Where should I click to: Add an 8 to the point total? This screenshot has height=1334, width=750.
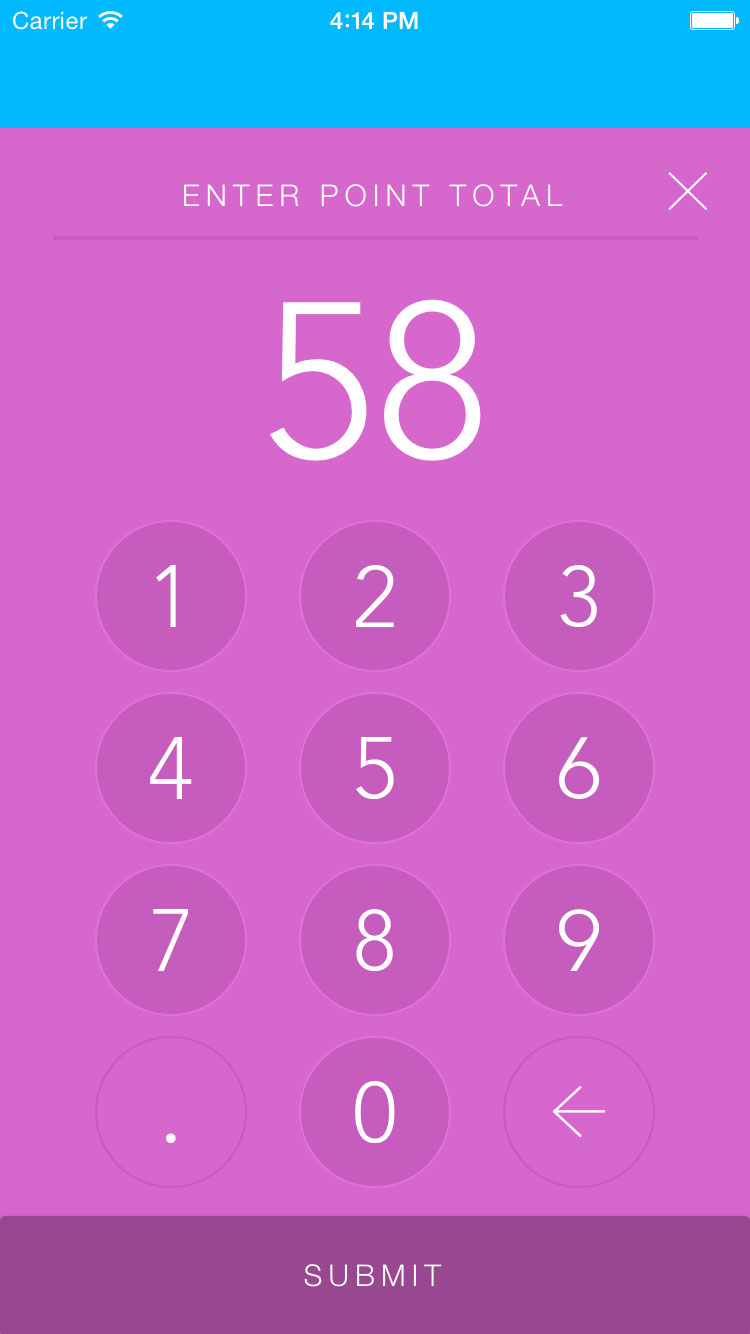click(x=375, y=940)
